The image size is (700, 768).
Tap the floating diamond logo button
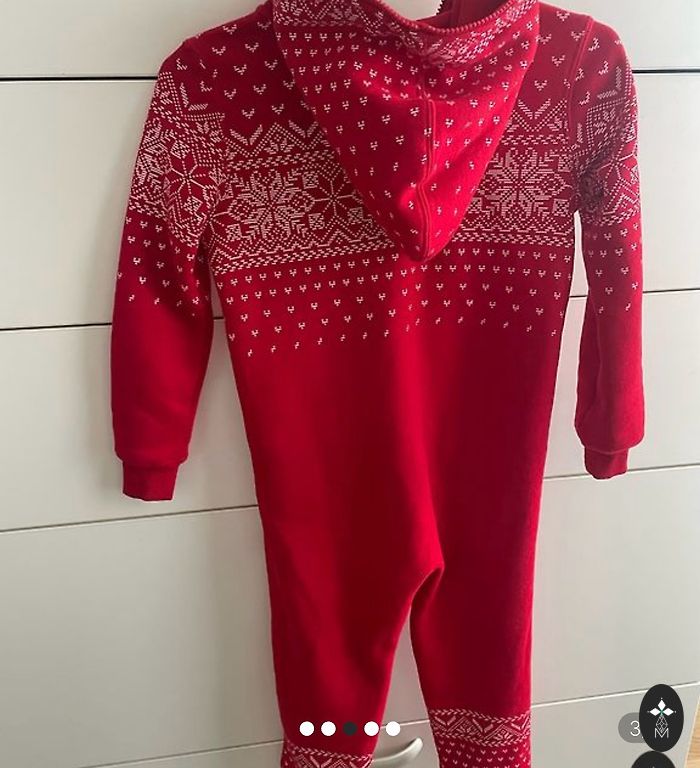pos(661,717)
